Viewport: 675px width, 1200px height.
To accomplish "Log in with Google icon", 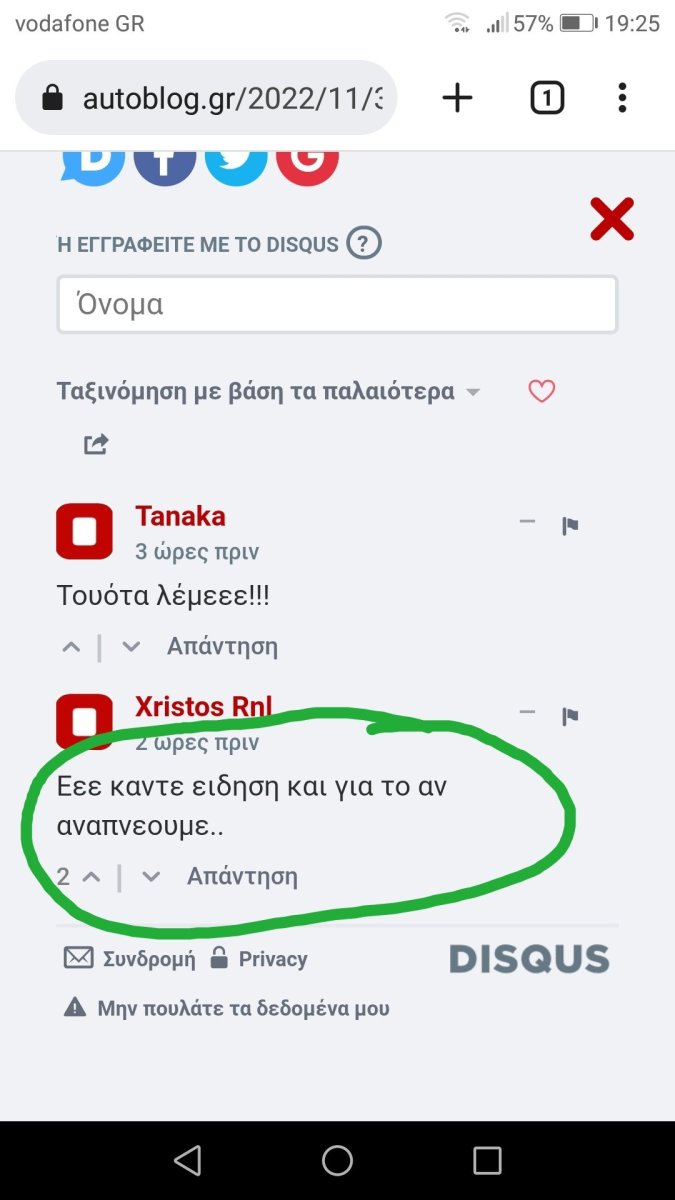I will 307,165.
